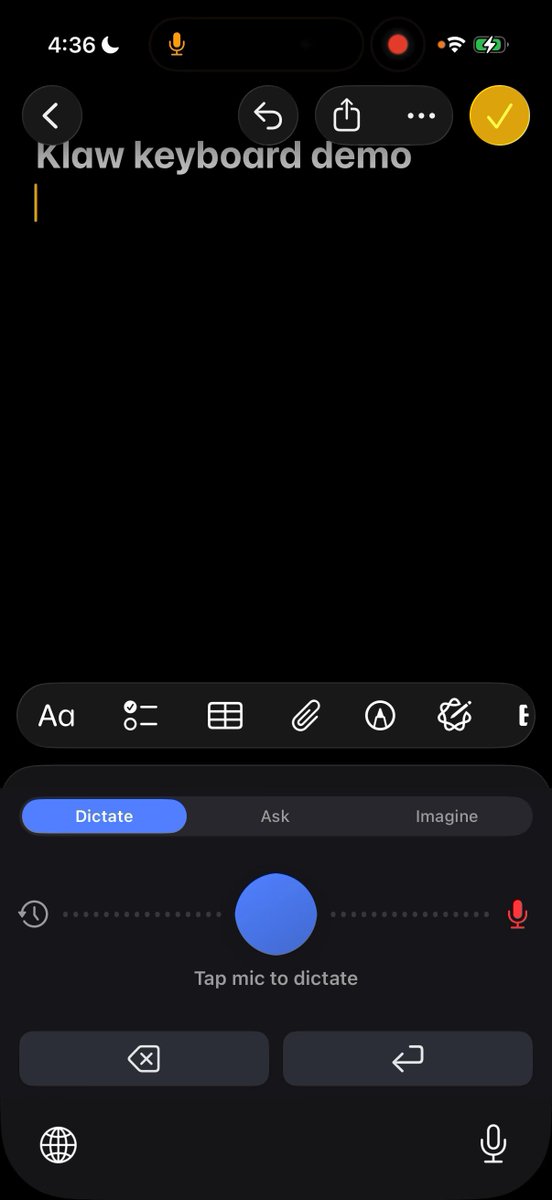Switch to the Ask tab
This screenshot has width=552, height=1200.
pyautogui.click(x=275, y=816)
